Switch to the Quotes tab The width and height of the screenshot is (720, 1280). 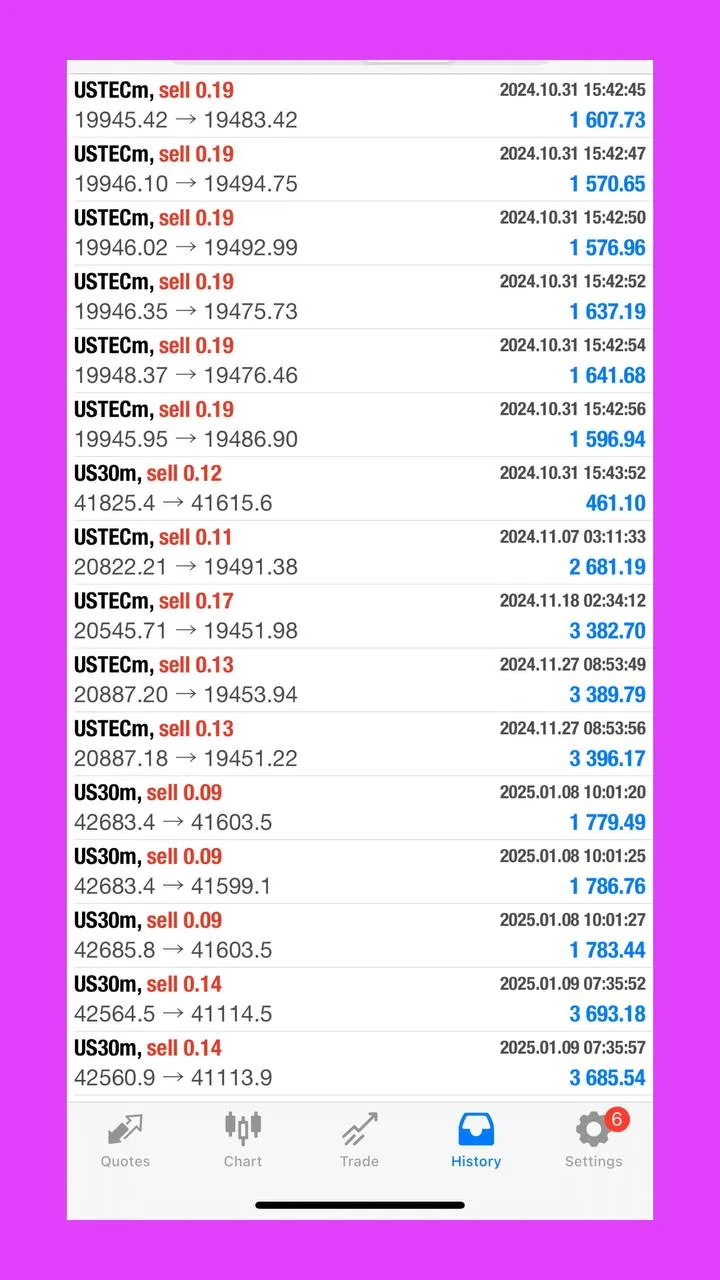(x=124, y=1140)
